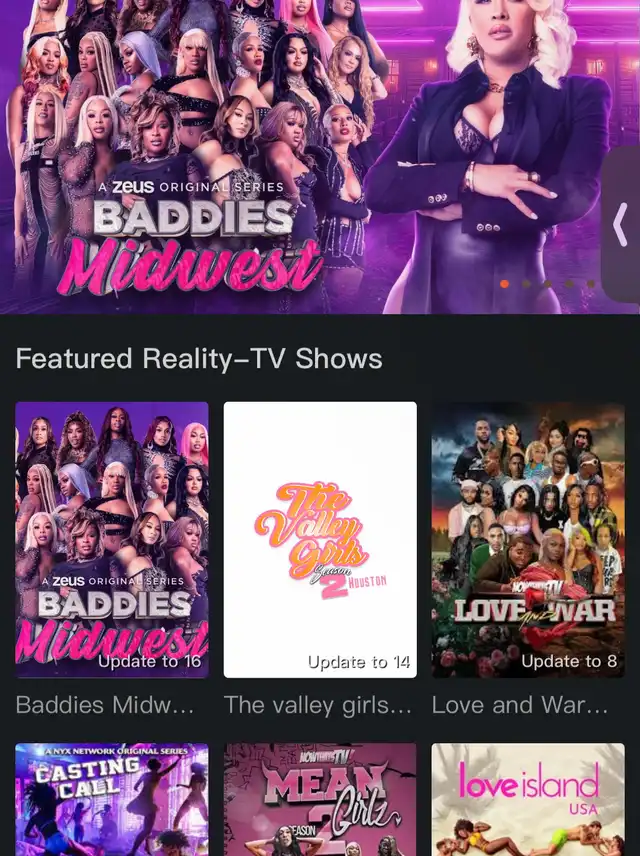
Task: Open Casting Call show tile
Action: click(x=112, y=800)
